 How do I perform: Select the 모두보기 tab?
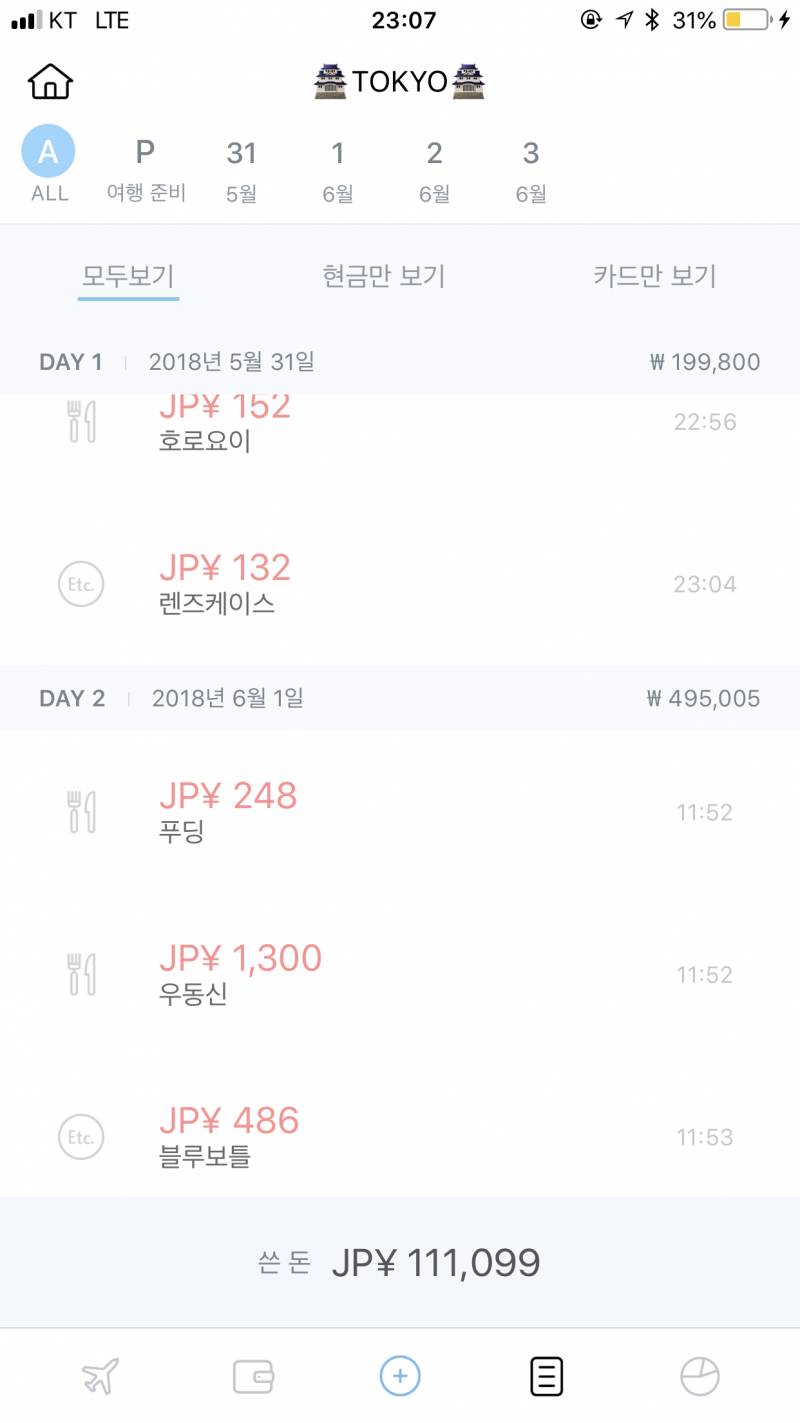(128, 276)
